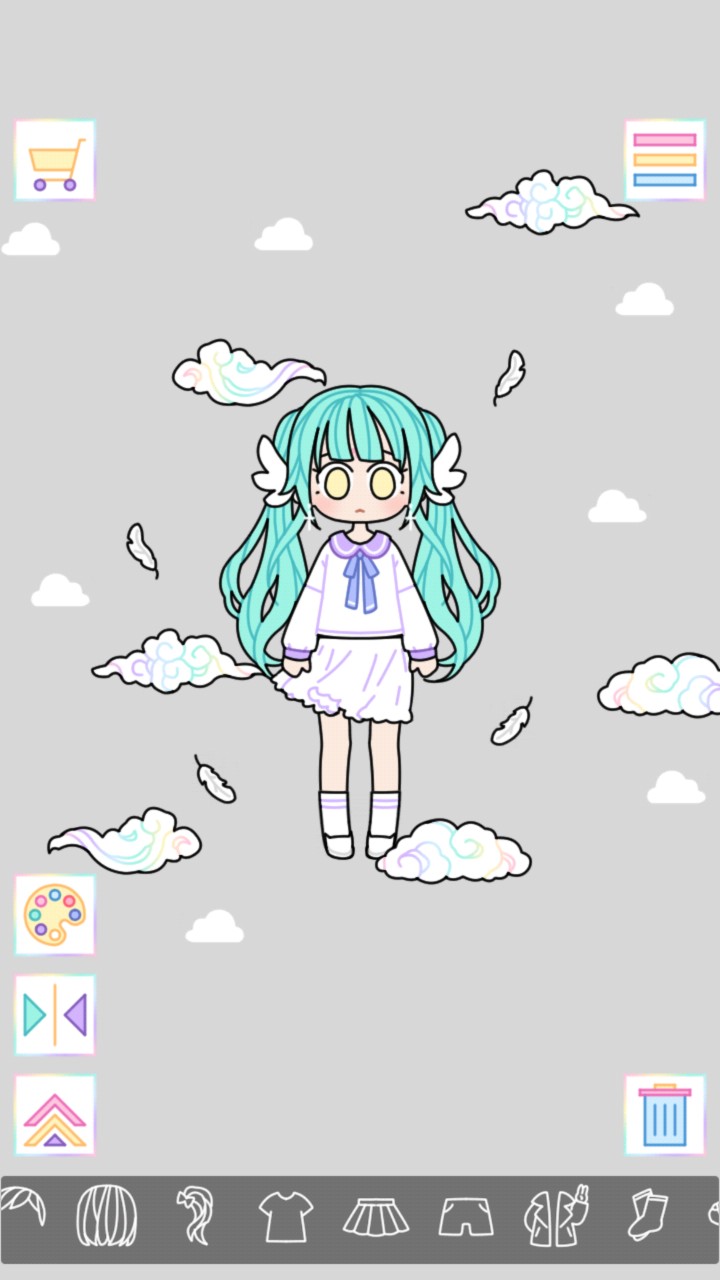
Task: Tap the layered up-arrows button
Action: pyautogui.click(x=55, y=1115)
